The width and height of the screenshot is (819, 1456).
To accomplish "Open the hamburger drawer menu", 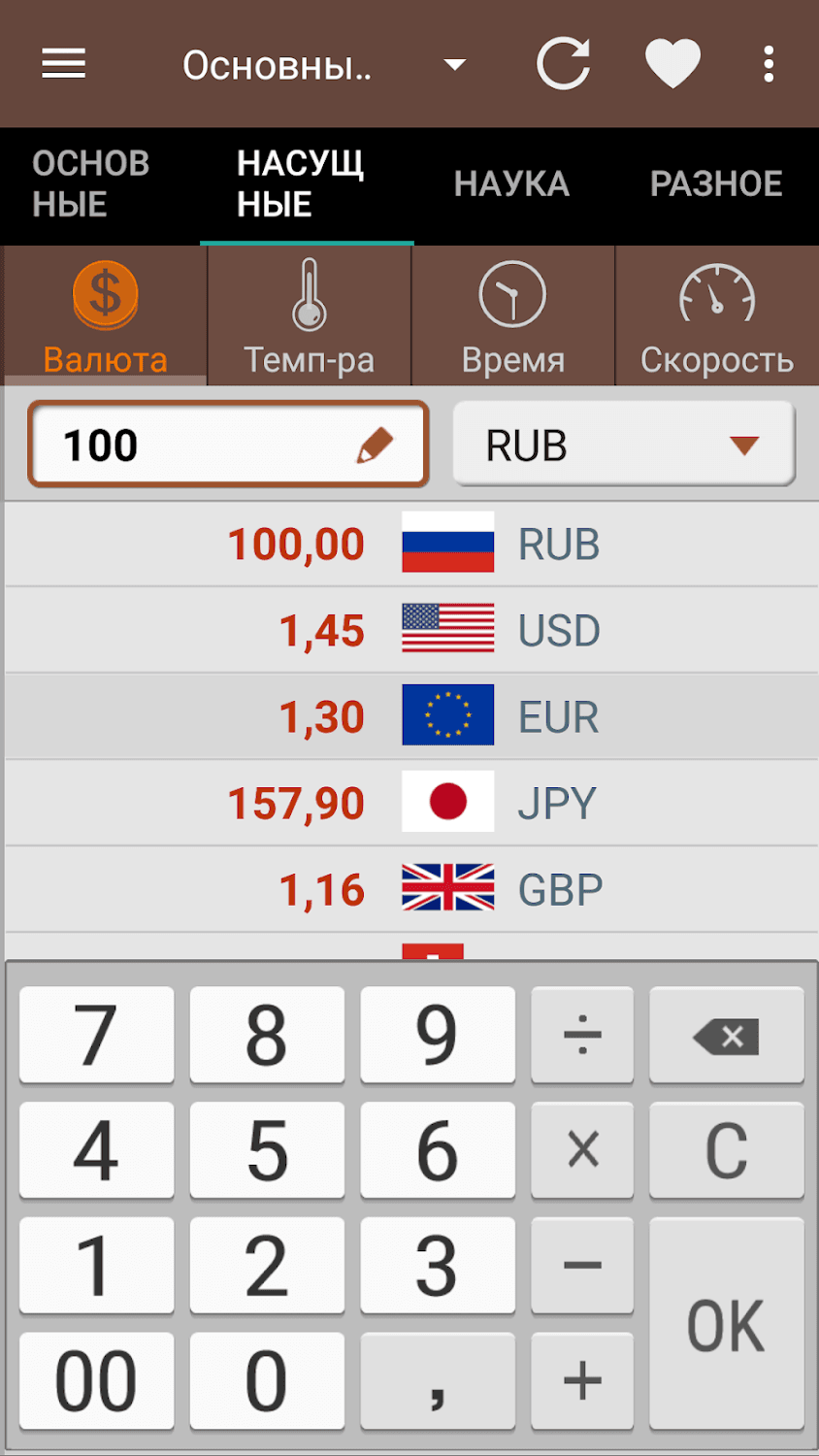I will (64, 65).
